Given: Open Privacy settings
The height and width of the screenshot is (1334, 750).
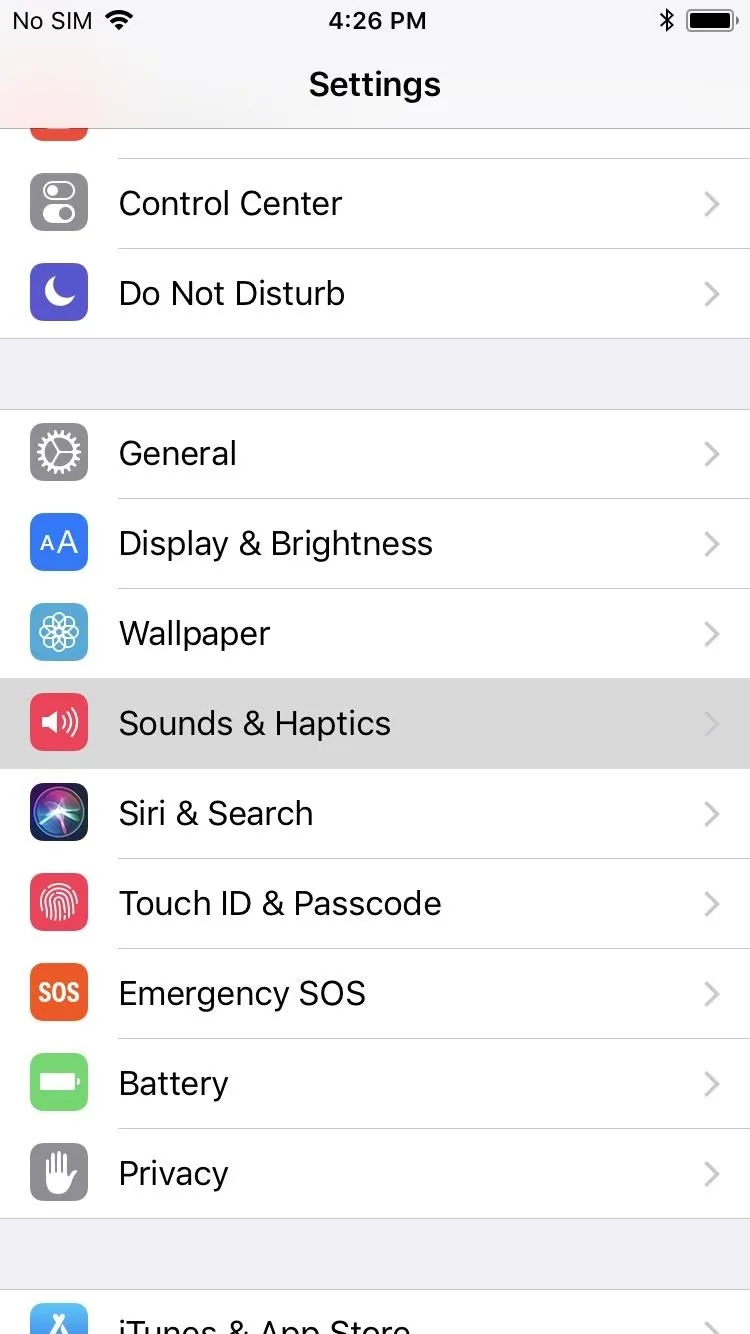Looking at the screenshot, I should tap(375, 1174).
